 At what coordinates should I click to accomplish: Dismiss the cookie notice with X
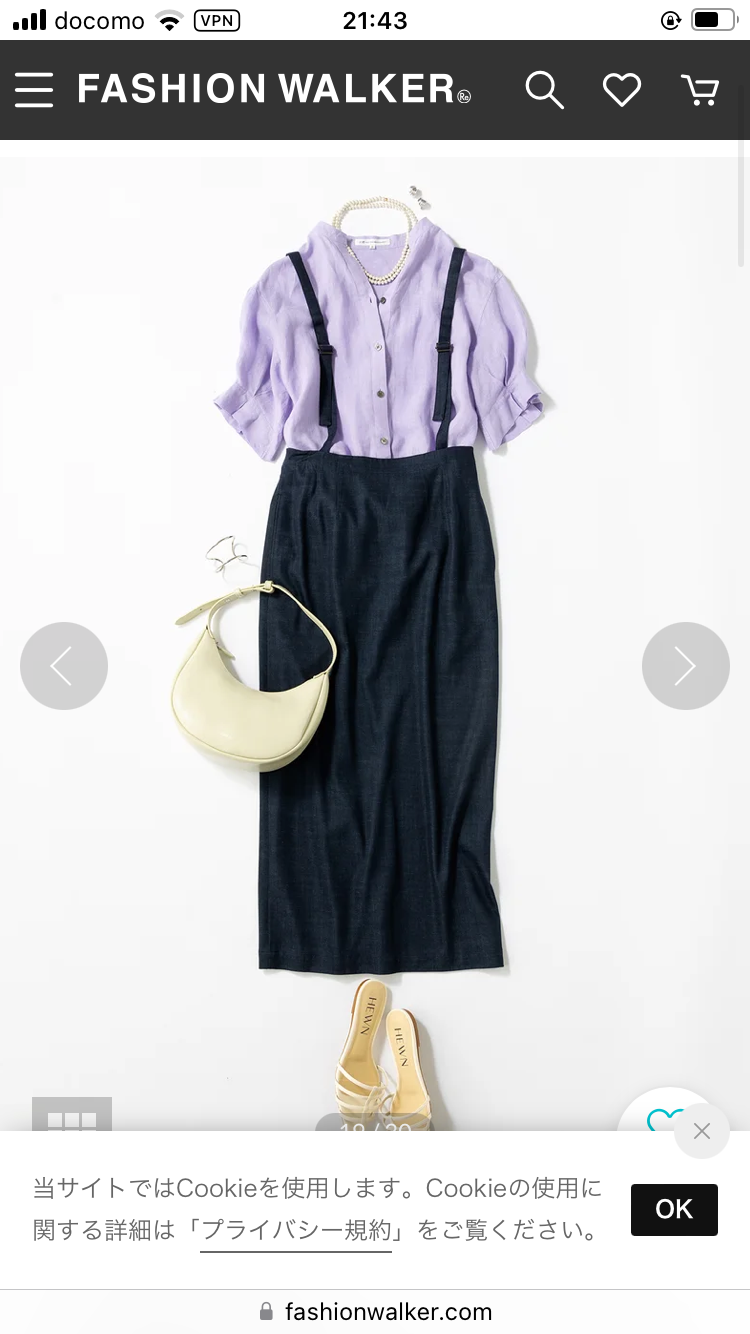[x=702, y=1131]
